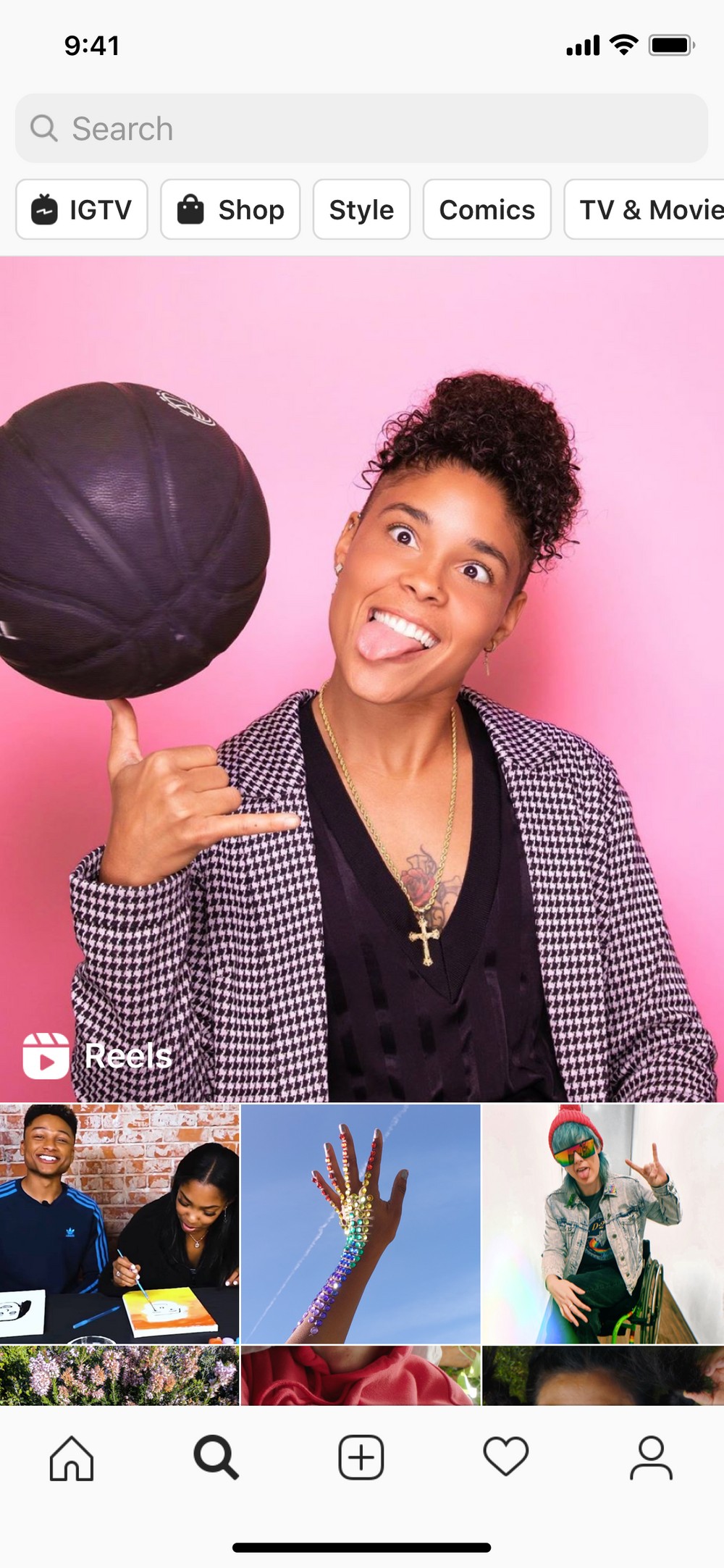
Task: Select the Shop category chip
Action: pos(230,210)
